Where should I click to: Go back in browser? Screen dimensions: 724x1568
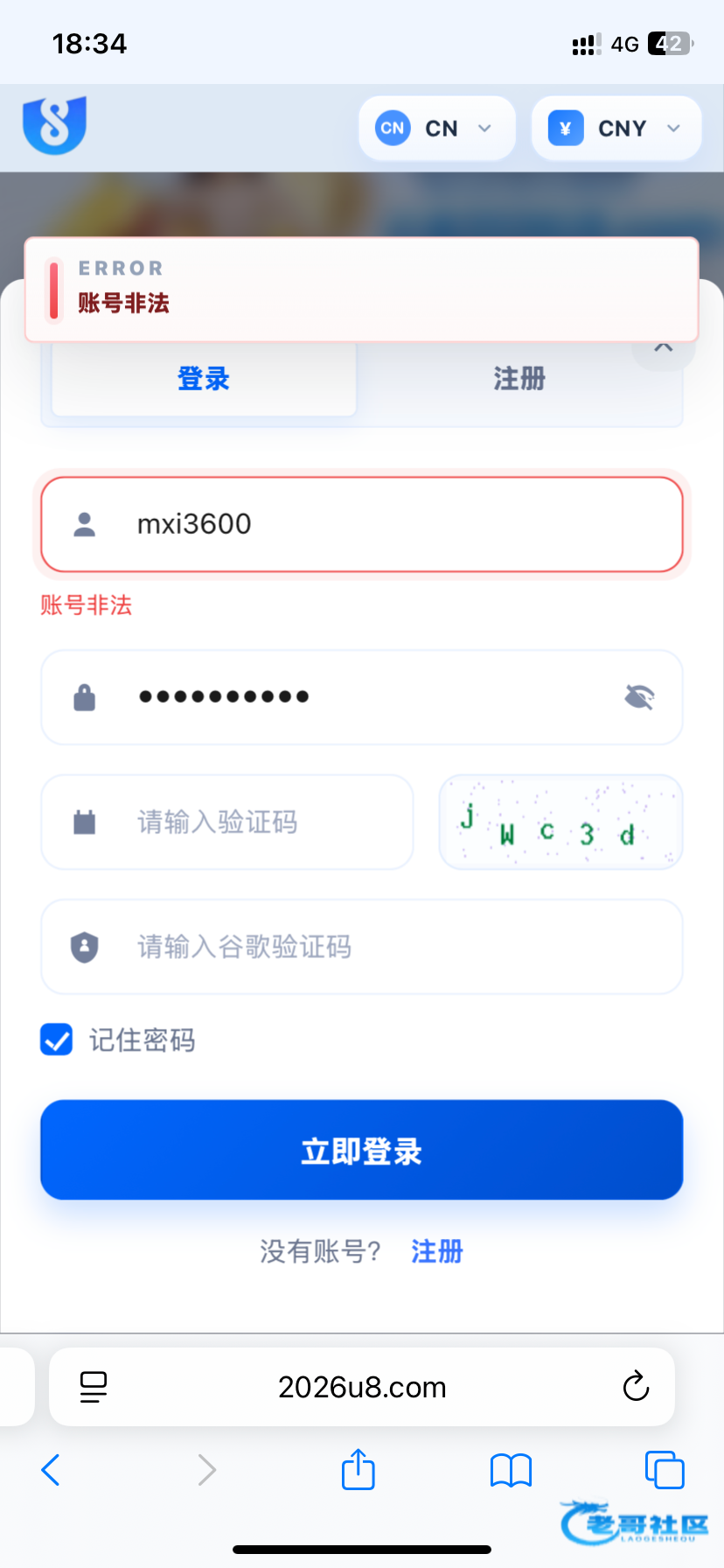click(x=51, y=1470)
